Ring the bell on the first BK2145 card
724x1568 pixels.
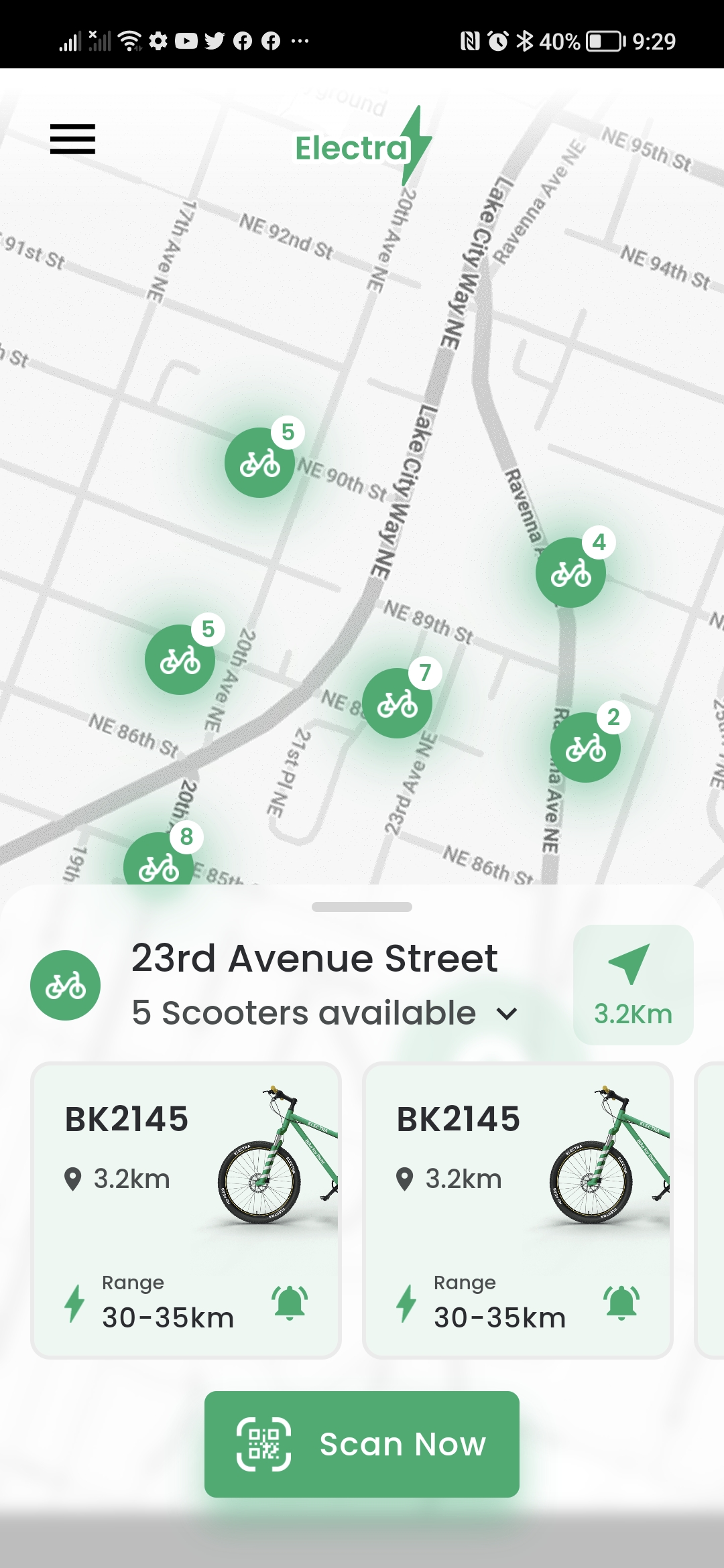(x=290, y=1303)
